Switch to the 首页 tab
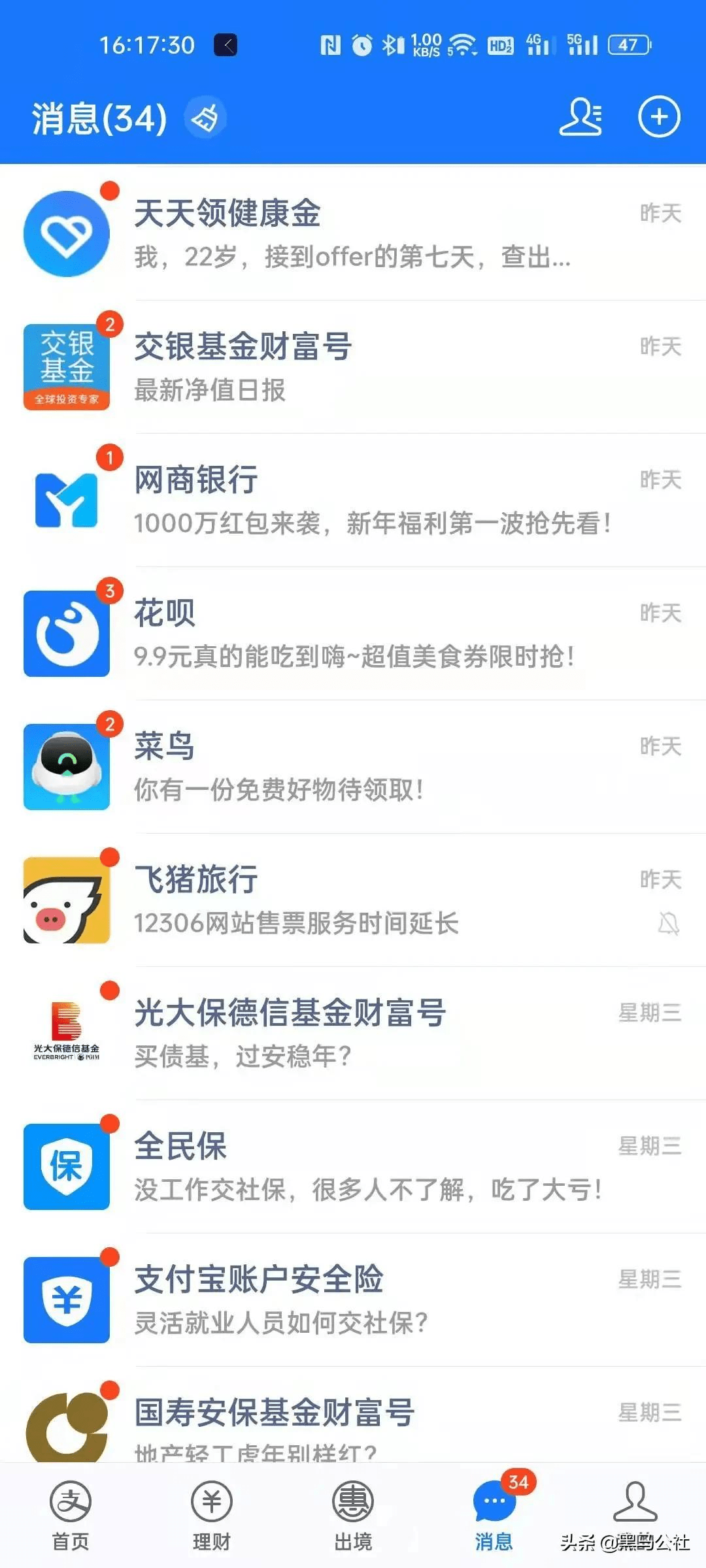This screenshot has width=706, height=1568. [71, 1516]
